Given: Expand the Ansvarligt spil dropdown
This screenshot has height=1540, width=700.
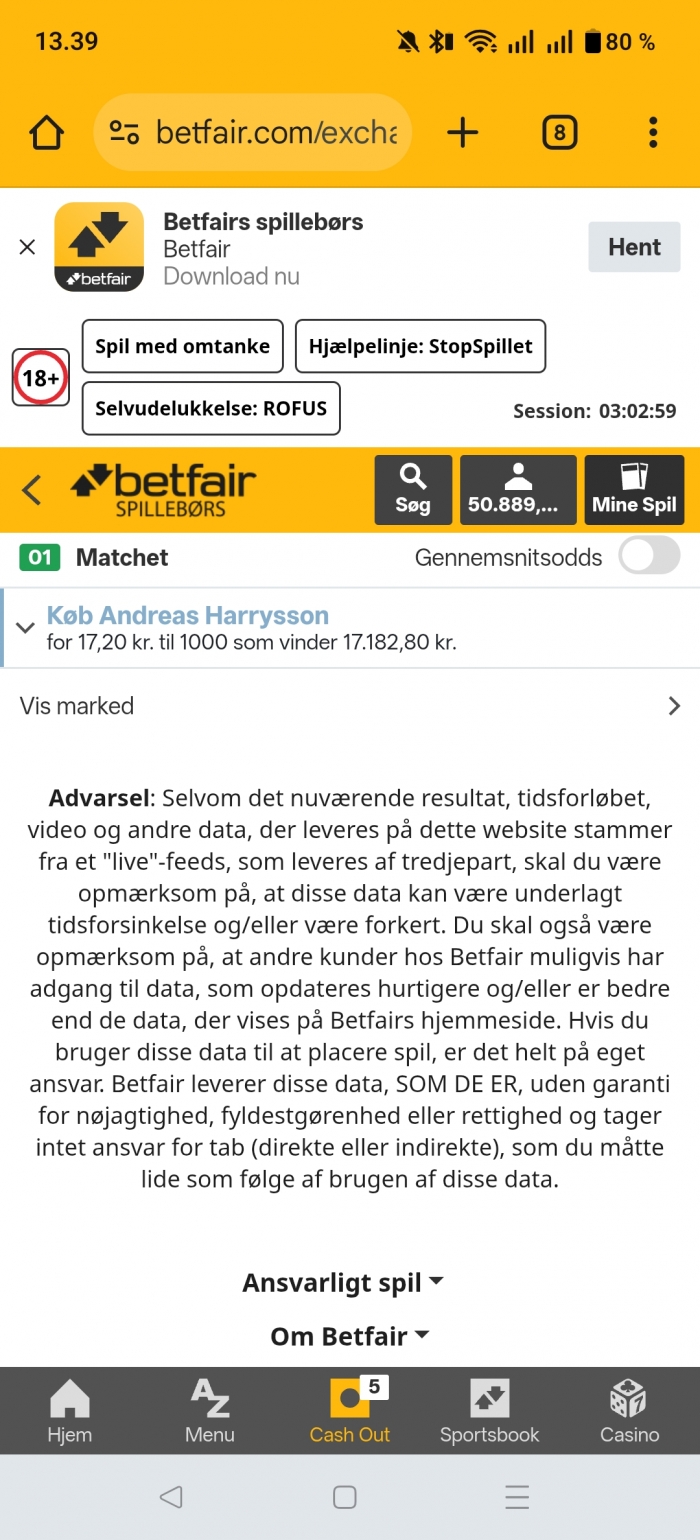Looking at the screenshot, I should pos(343,1283).
